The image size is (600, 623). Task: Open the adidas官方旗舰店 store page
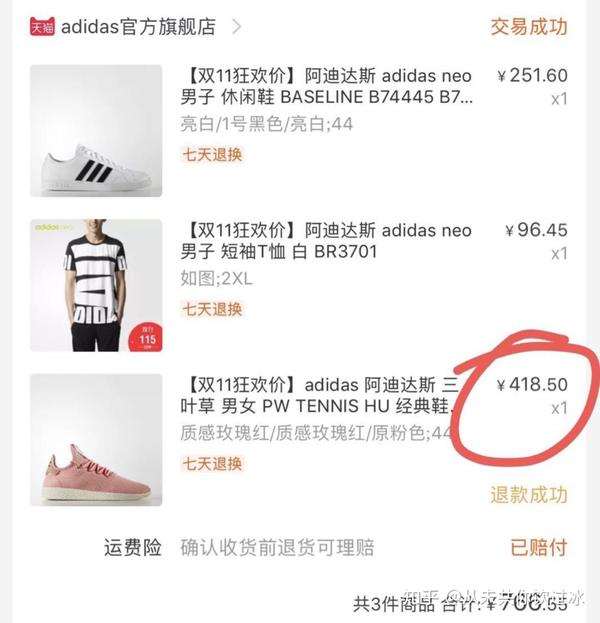138,27
